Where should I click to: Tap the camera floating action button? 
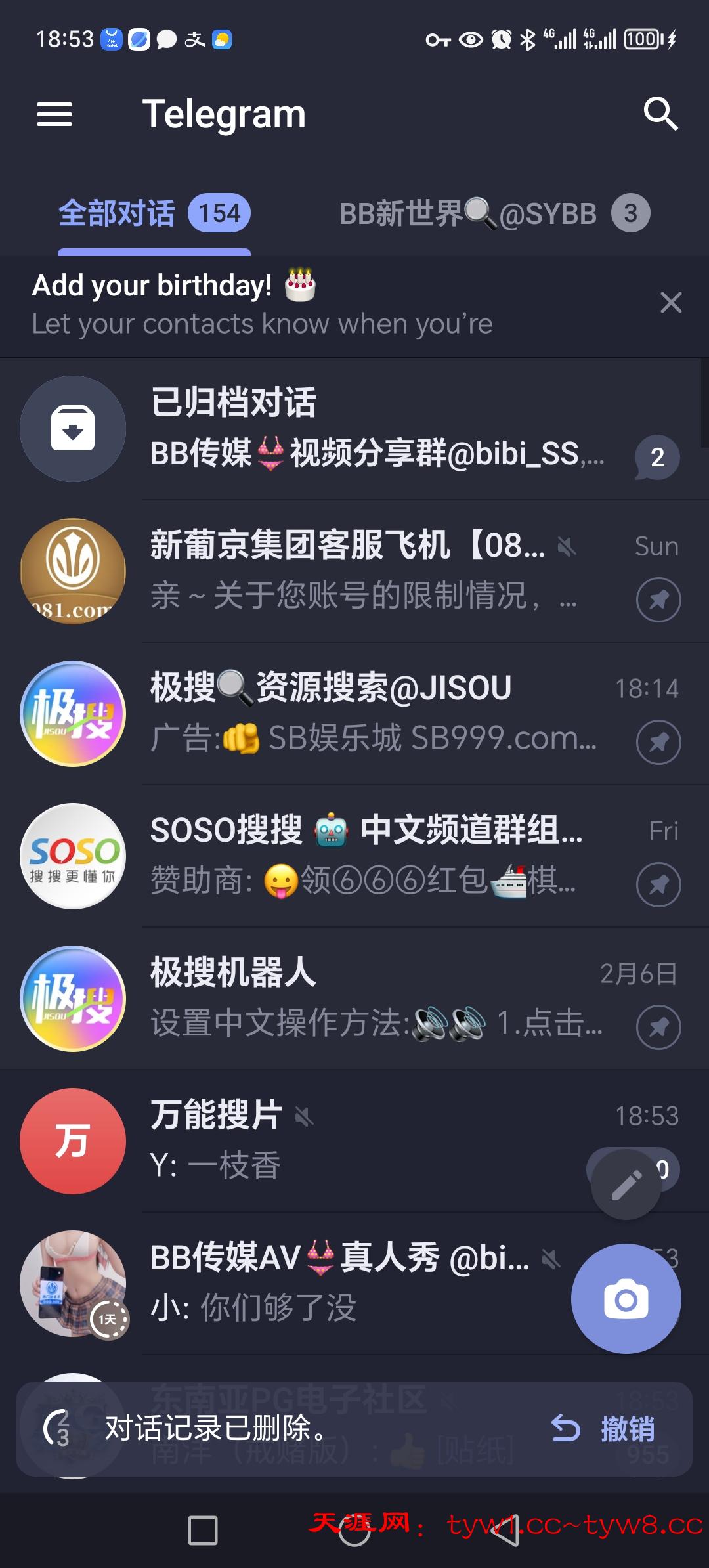[x=626, y=1299]
